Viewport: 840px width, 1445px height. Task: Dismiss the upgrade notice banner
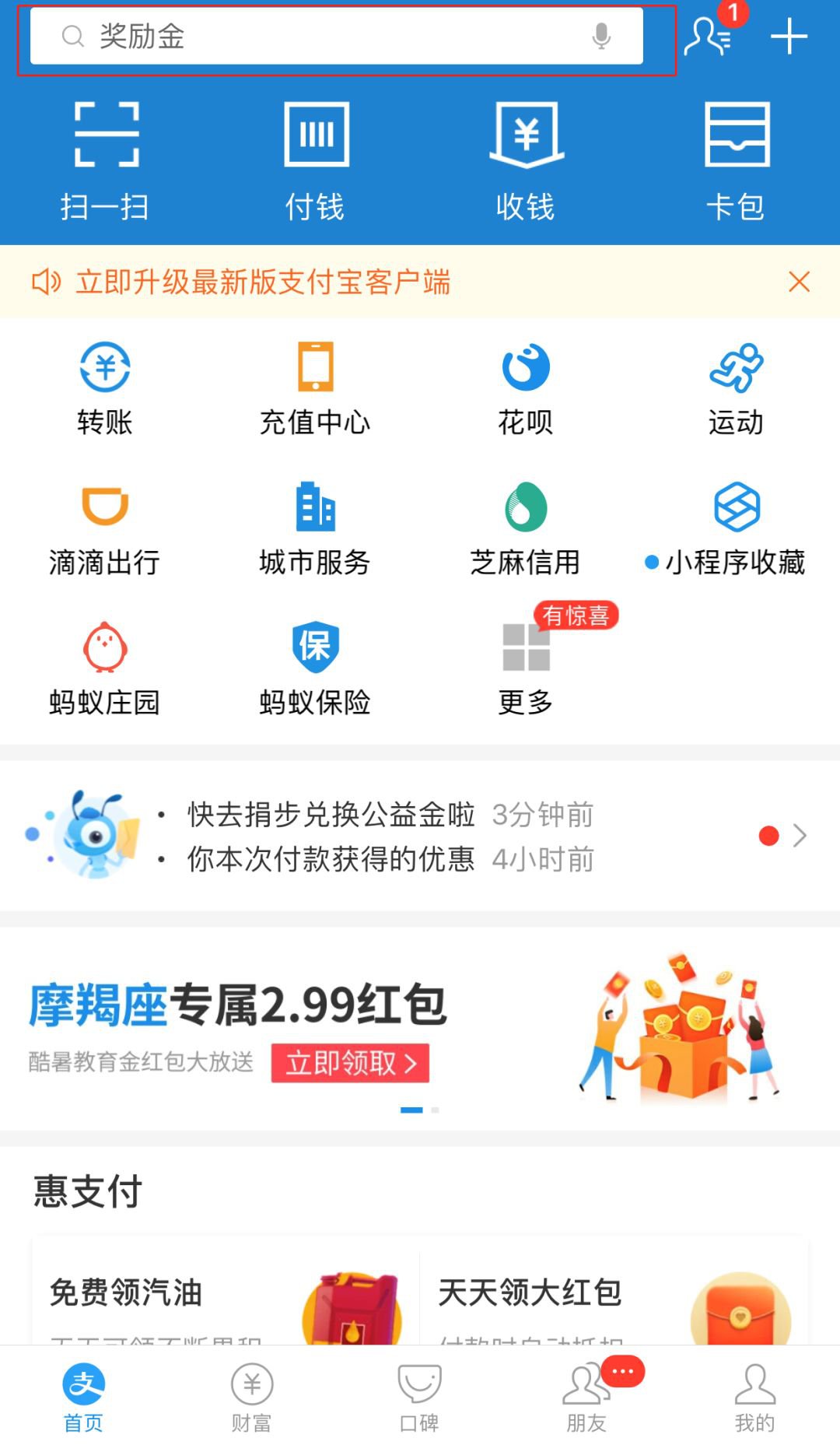pyautogui.click(x=799, y=282)
